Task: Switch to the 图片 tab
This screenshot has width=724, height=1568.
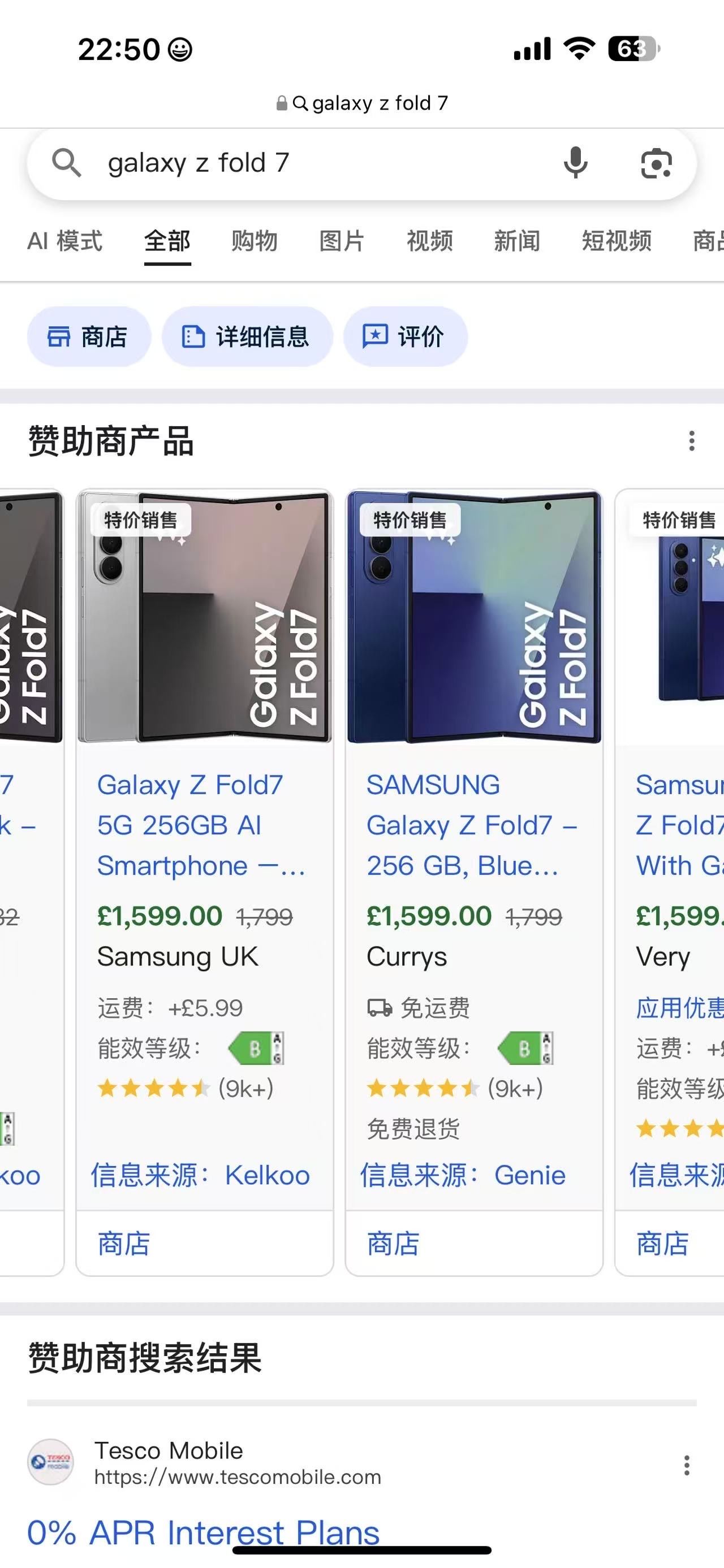Action: [342, 241]
